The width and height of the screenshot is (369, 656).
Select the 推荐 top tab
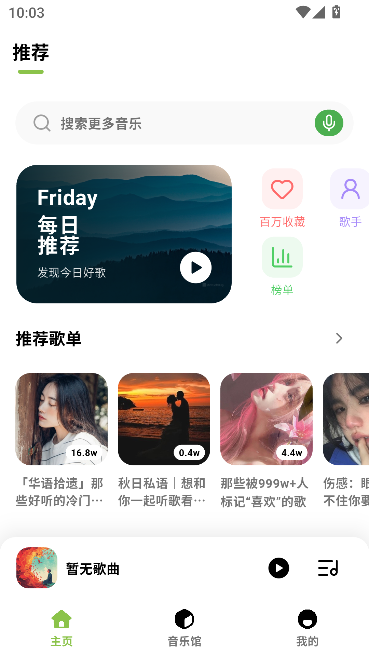31,53
